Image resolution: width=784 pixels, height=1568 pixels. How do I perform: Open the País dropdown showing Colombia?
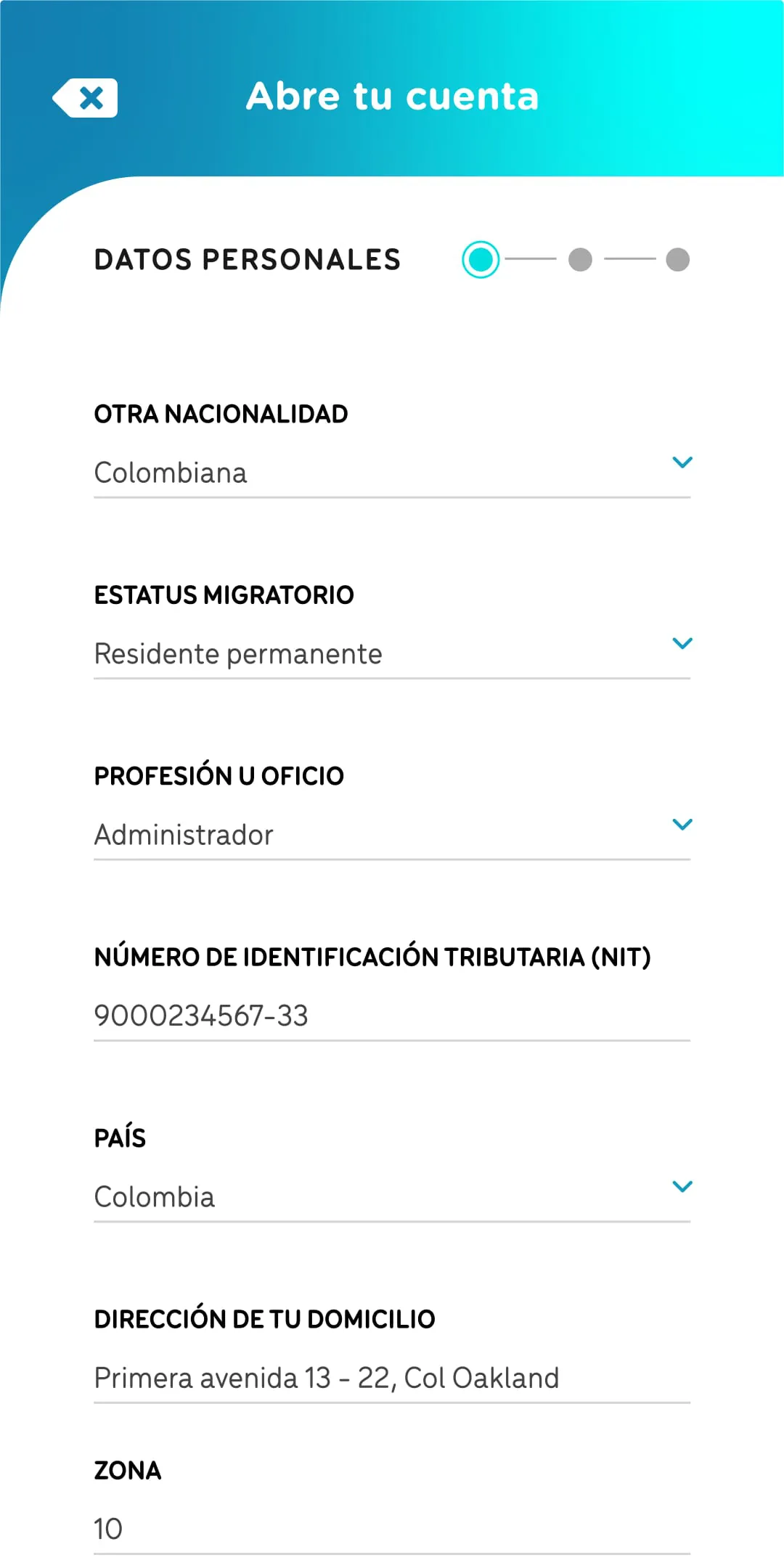(x=391, y=1196)
